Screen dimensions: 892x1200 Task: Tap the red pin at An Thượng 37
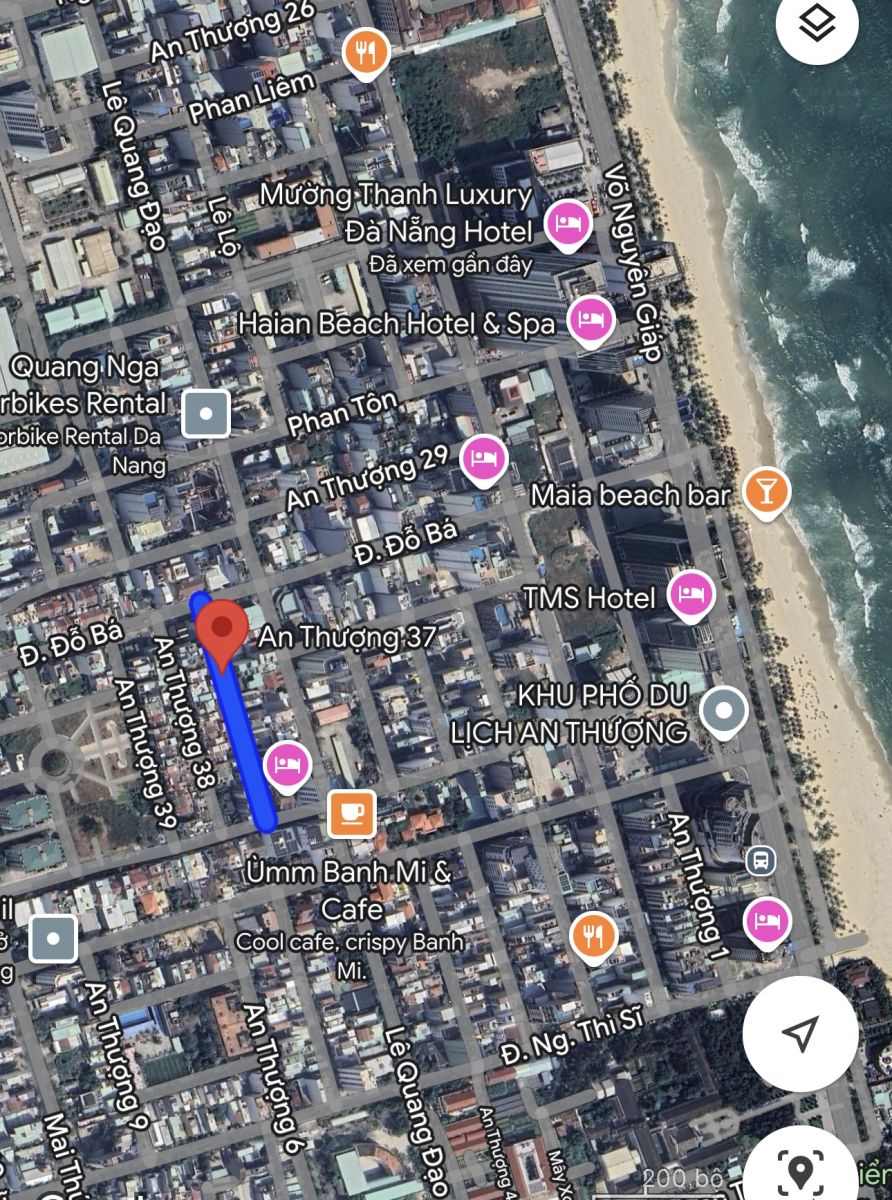pos(222,632)
